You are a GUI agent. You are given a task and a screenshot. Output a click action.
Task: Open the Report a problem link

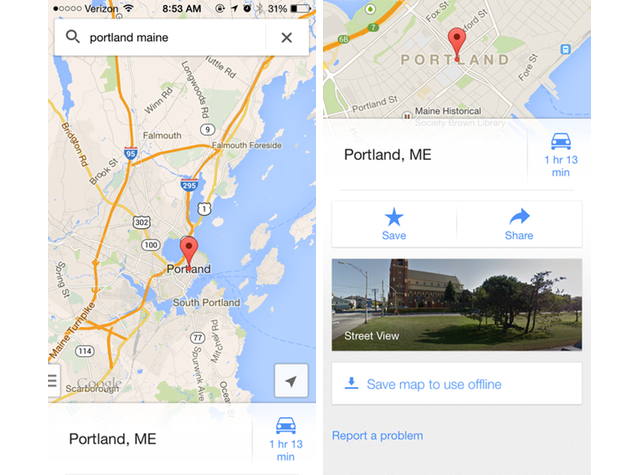tap(377, 436)
